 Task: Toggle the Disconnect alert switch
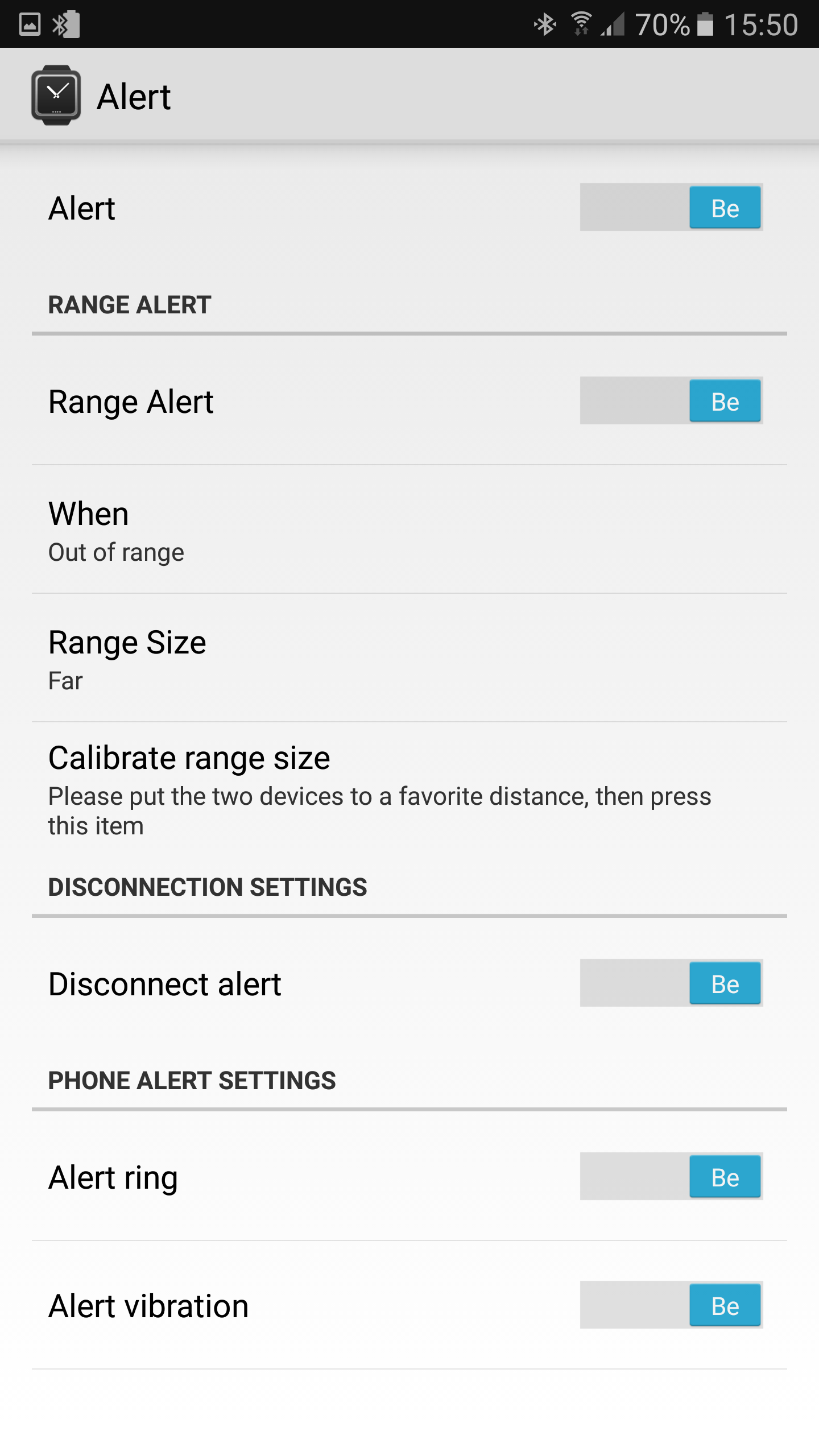tap(671, 983)
